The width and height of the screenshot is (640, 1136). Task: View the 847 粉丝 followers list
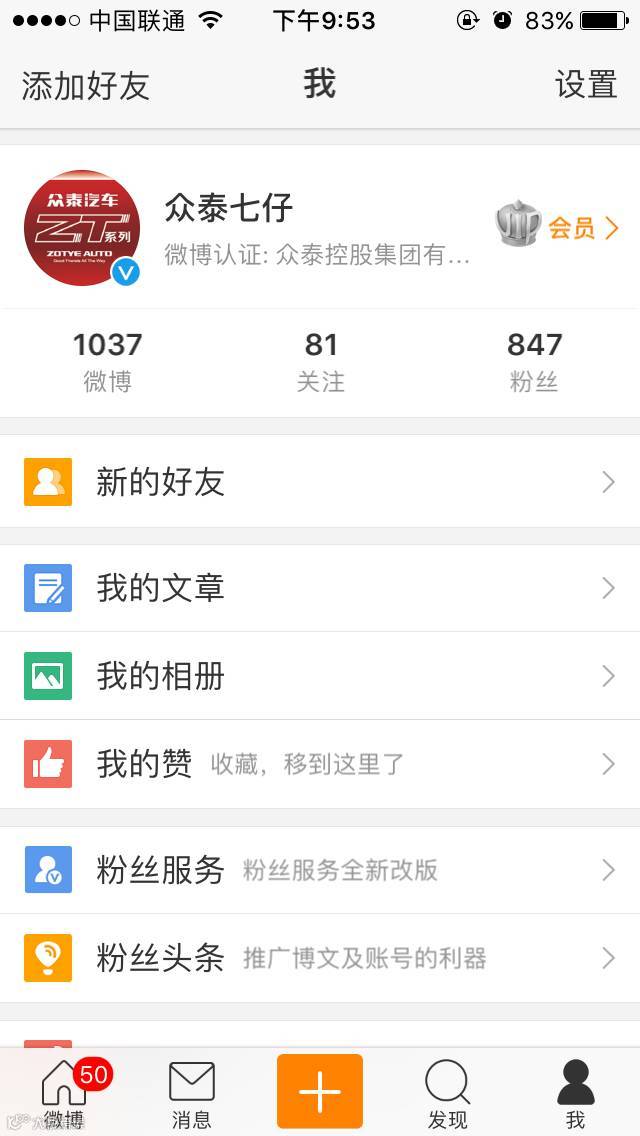tap(534, 362)
